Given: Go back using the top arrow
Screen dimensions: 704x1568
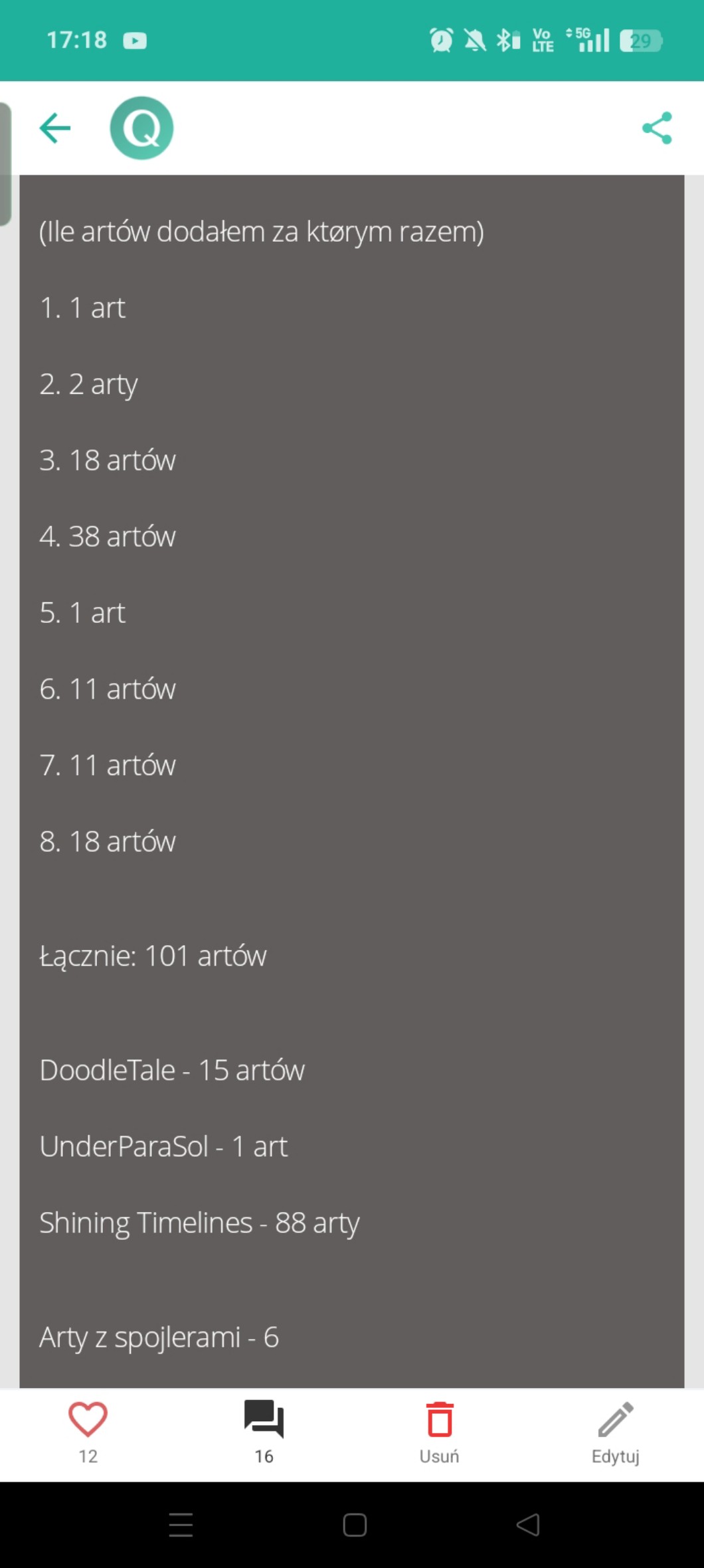Looking at the screenshot, I should pyautogui.click(x=55, y=128).
